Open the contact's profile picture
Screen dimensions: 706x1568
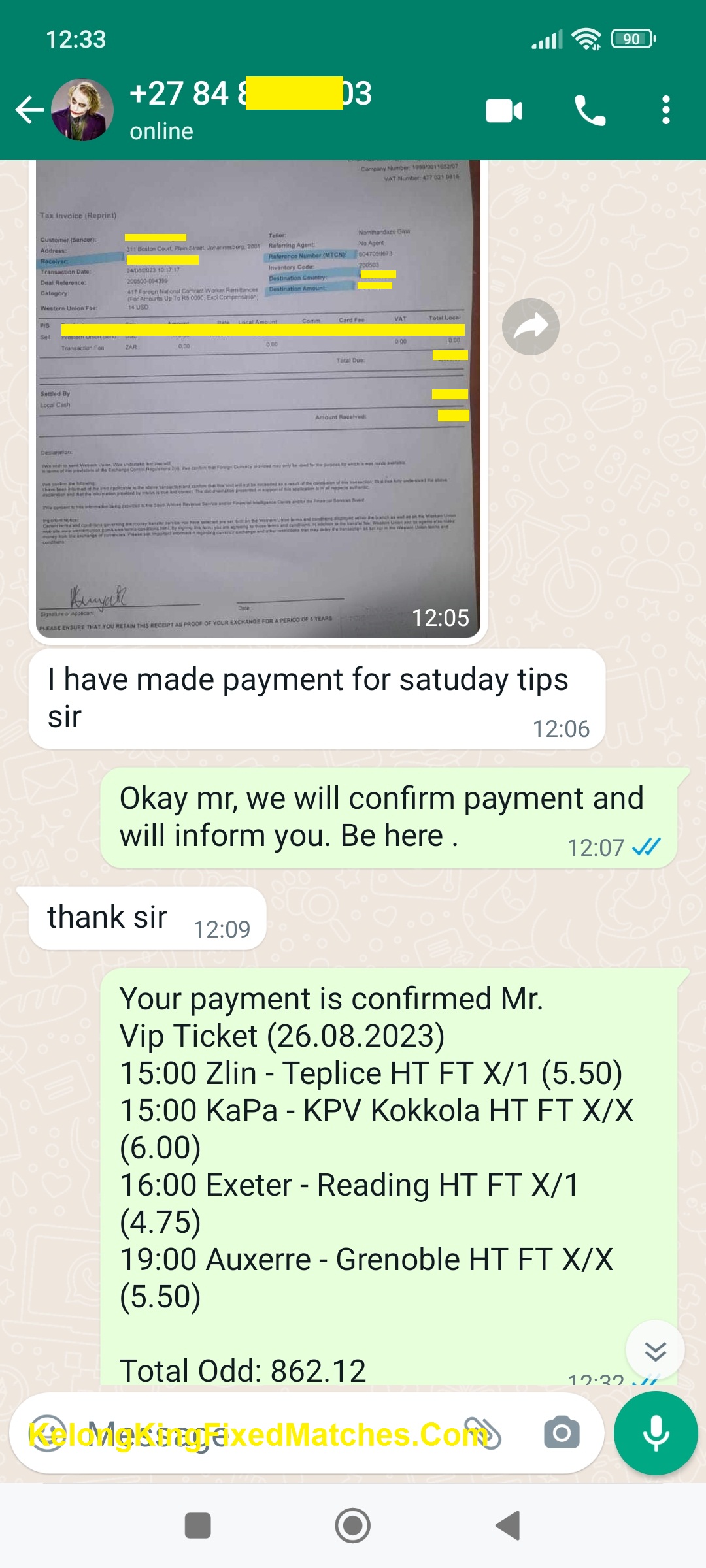pos(82,110)
